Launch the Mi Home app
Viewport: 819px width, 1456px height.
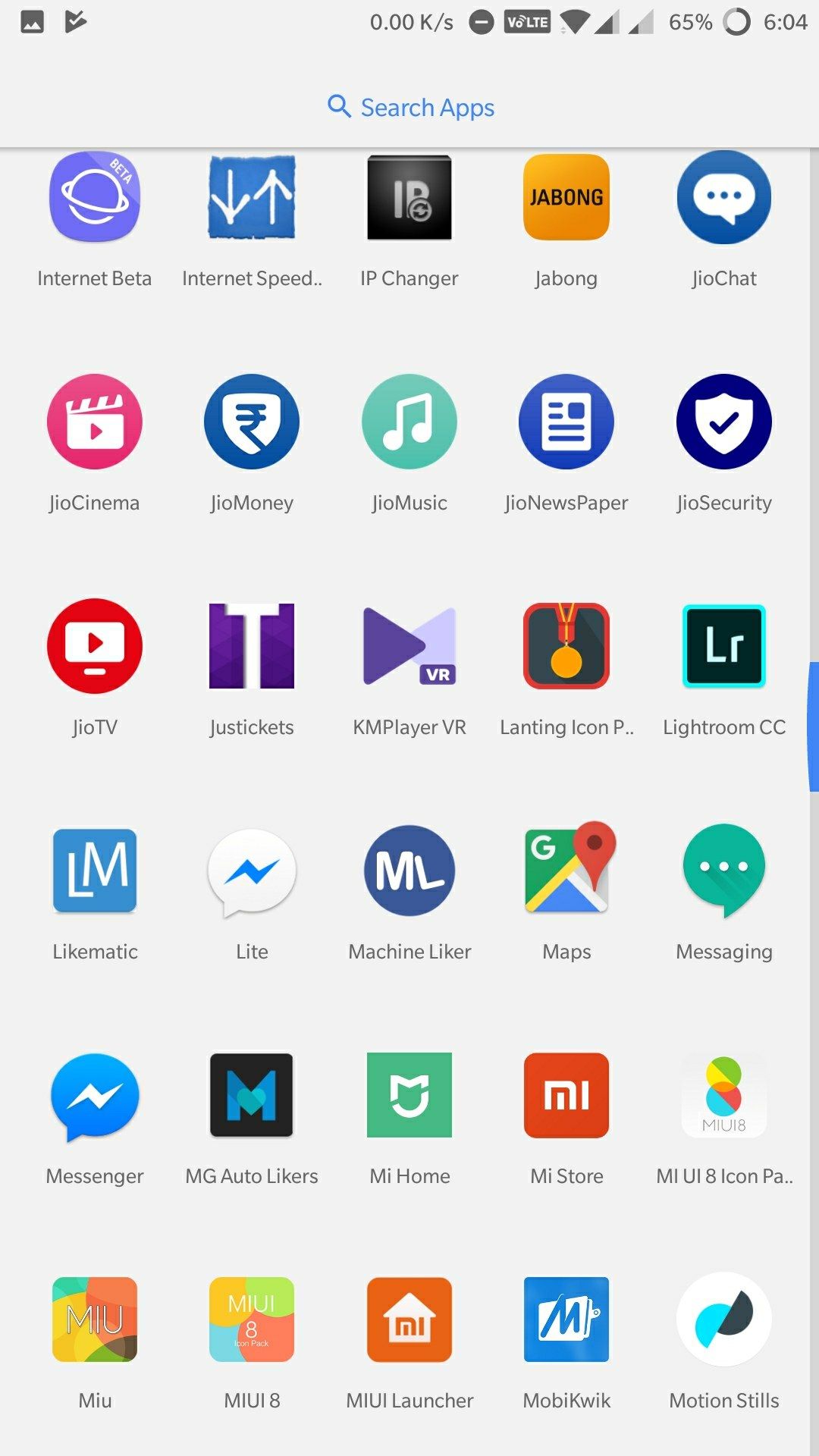(x=409, y=1095)
